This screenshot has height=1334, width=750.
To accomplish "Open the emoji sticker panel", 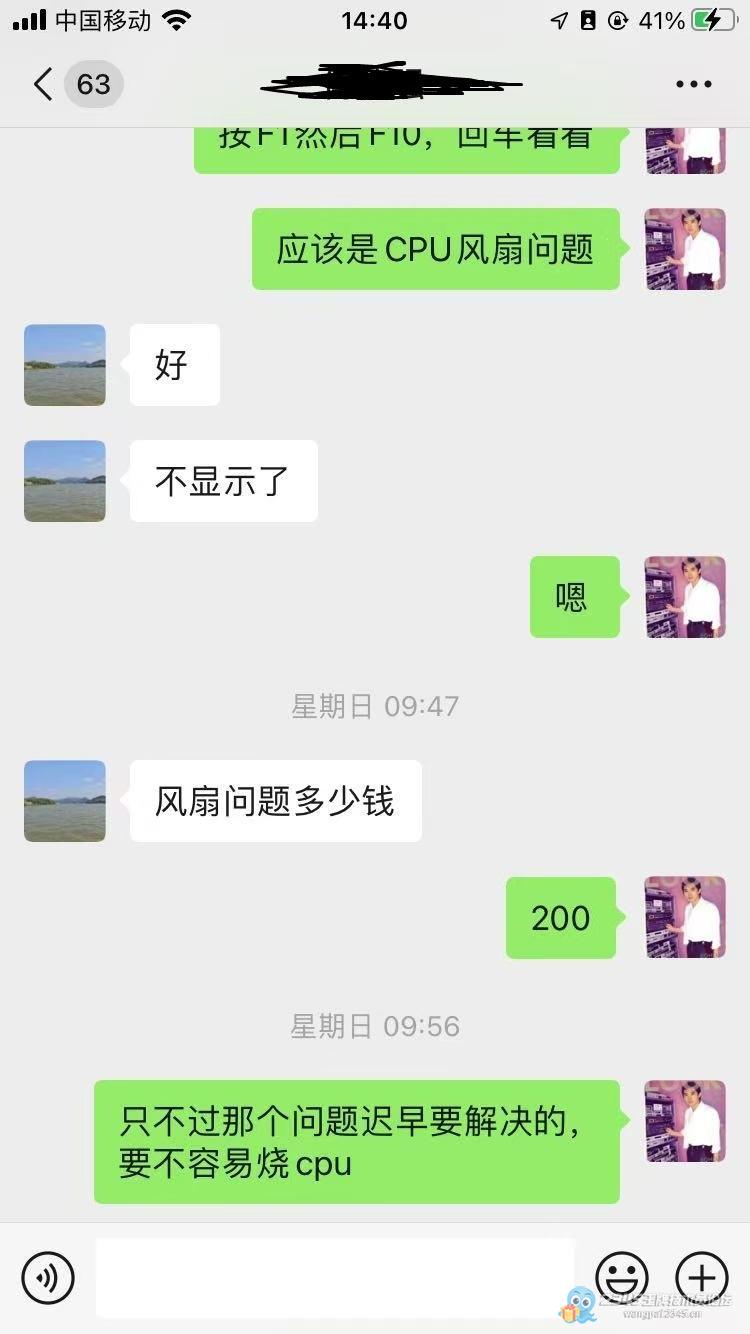I will click(622, 1277).
